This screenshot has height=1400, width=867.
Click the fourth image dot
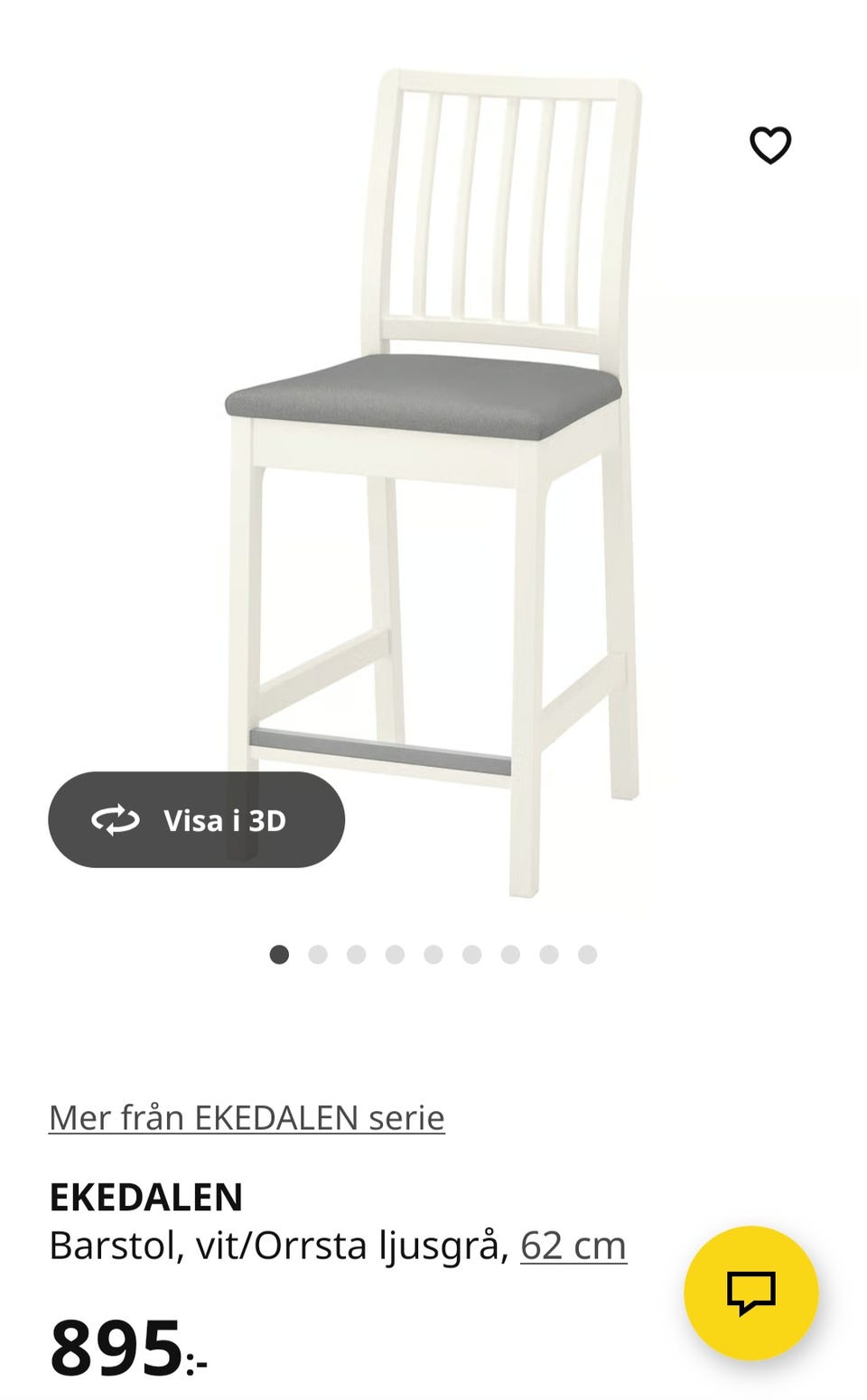(x=395, y=951)
